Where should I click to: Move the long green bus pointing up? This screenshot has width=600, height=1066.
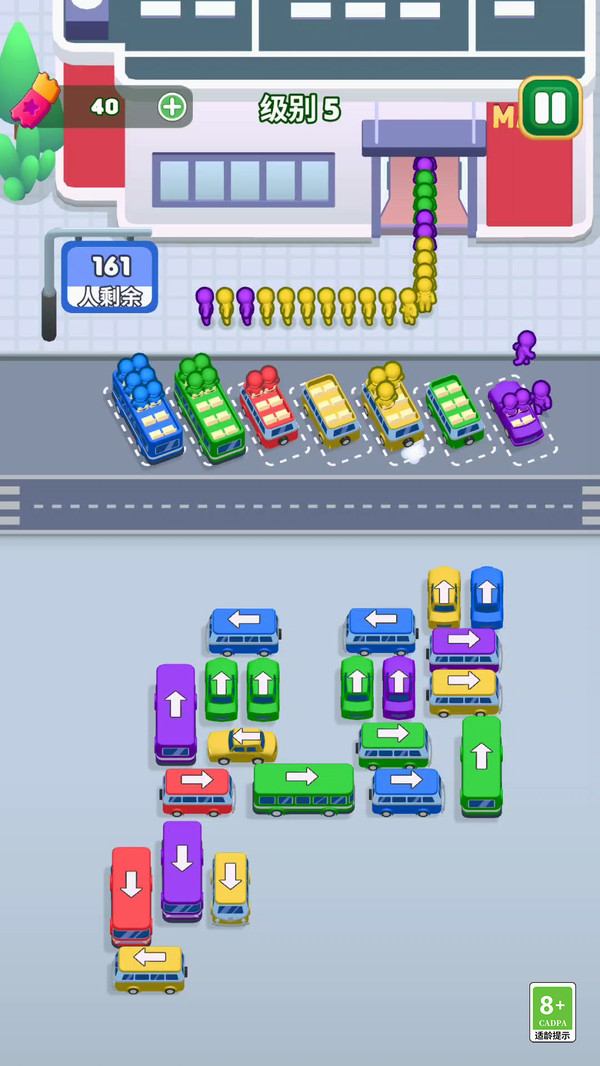(482, 766)
